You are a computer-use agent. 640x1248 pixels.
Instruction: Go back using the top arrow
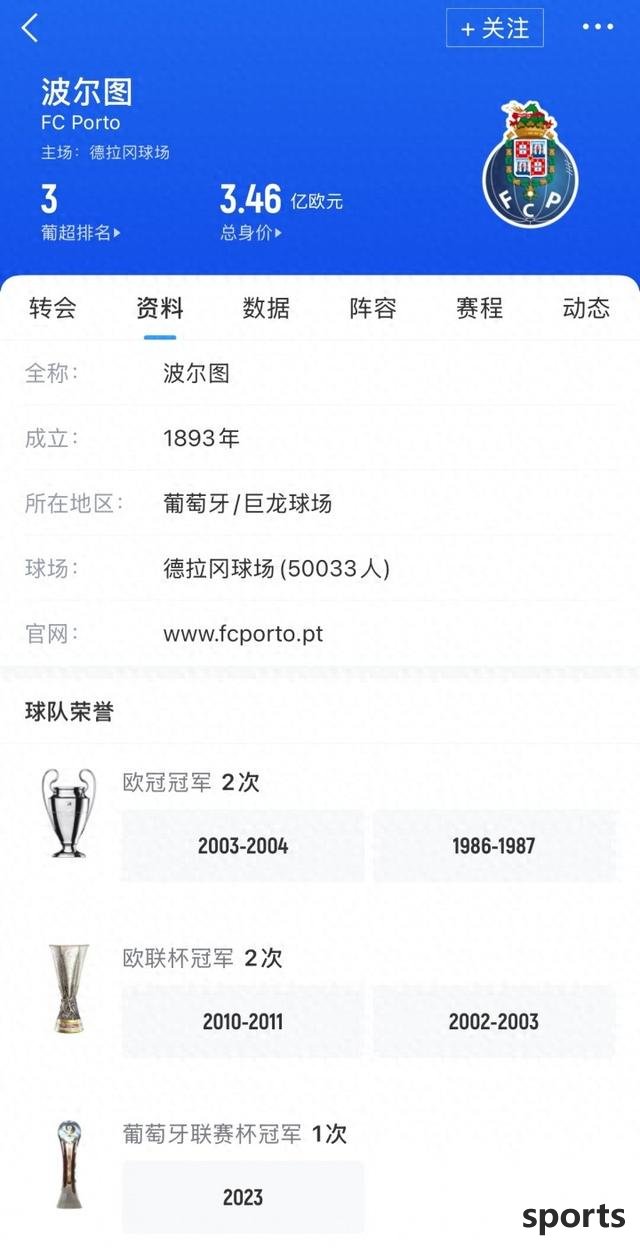[30, 28]
